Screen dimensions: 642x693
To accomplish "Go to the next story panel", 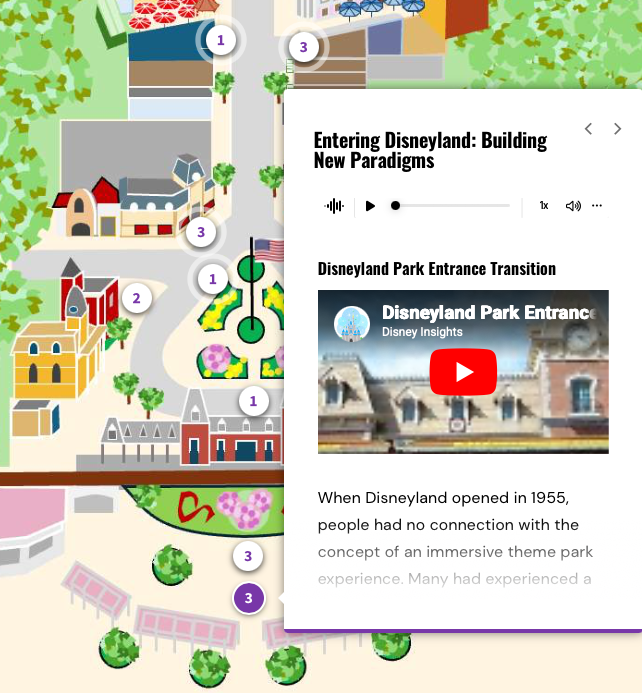I will coord(618,129).
